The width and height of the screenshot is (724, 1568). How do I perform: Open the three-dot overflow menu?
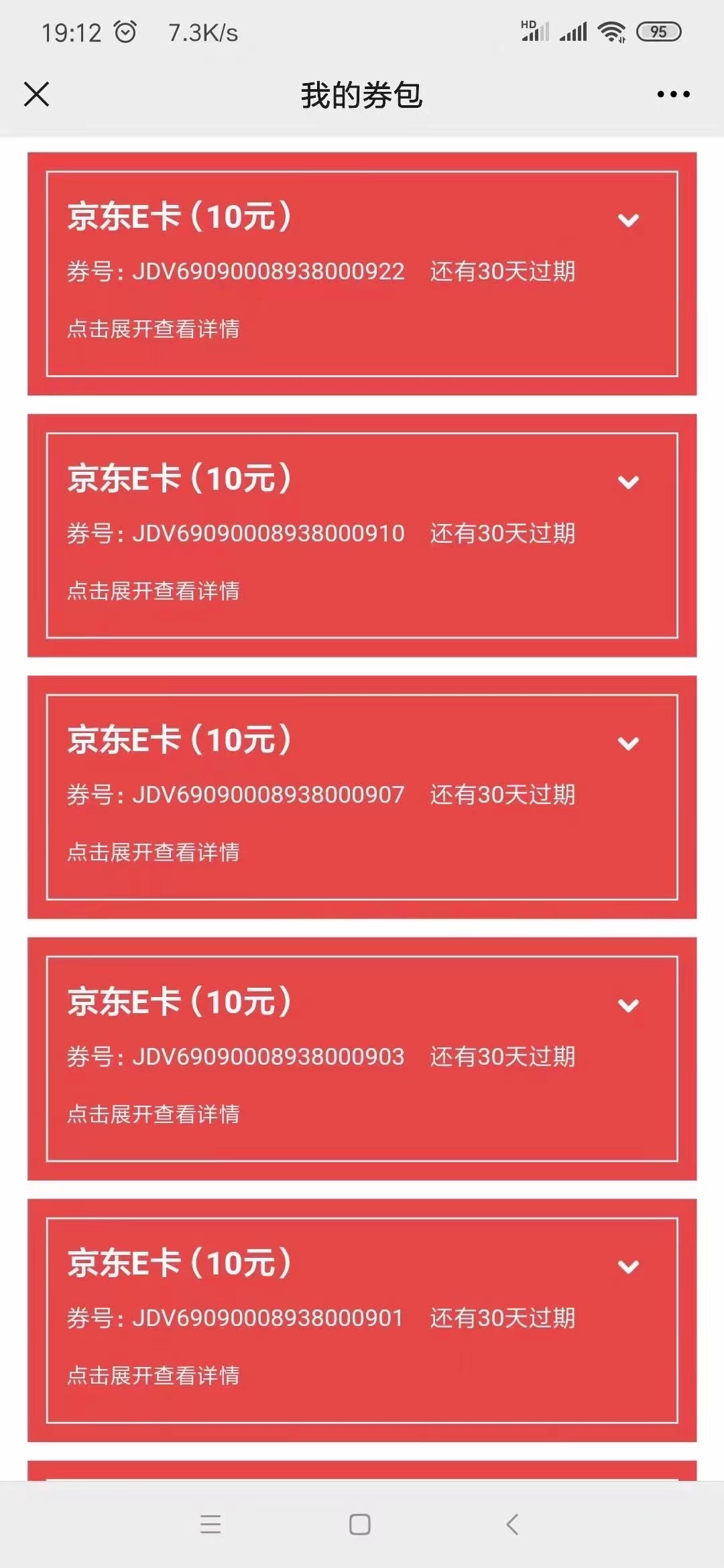[x=673, y=94]
